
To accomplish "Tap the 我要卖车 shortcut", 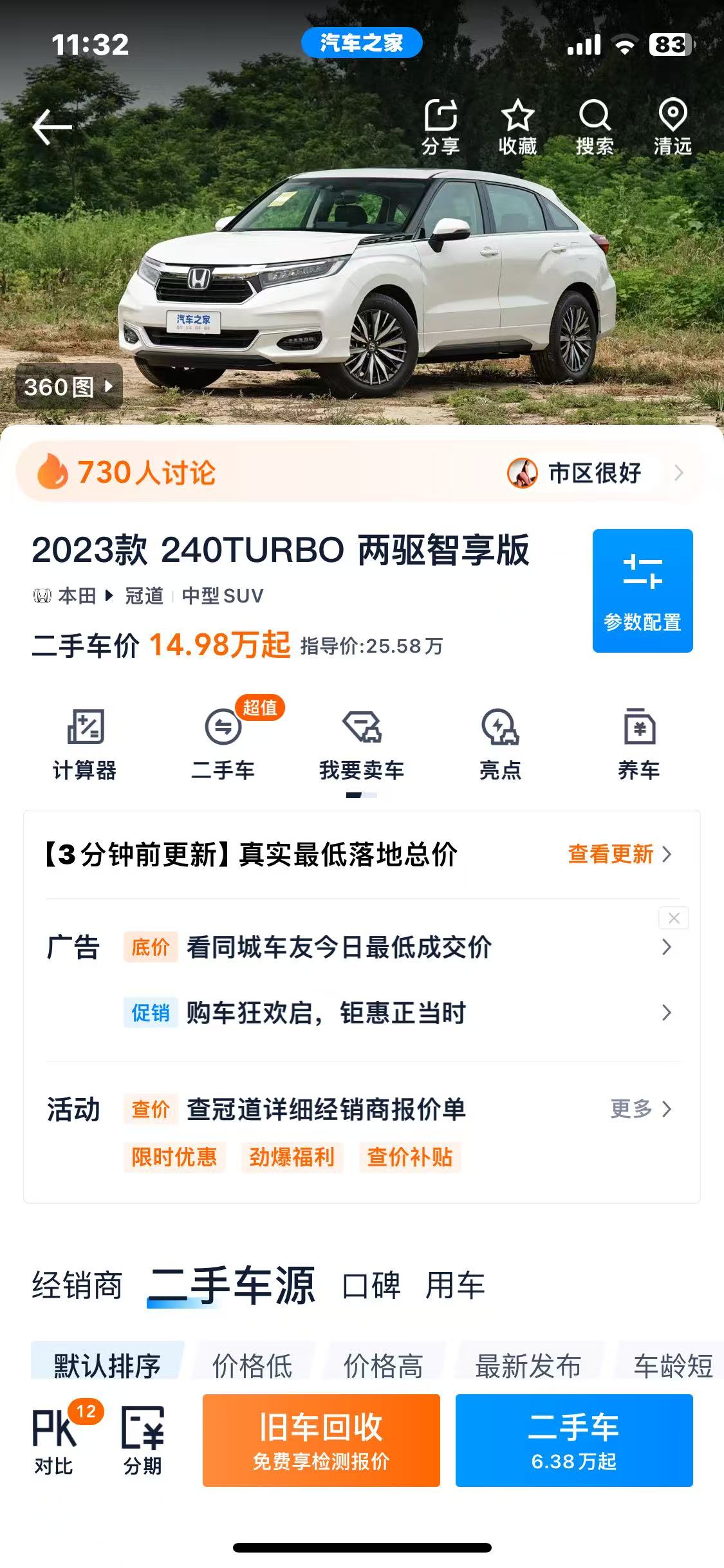I will (362, 744).
